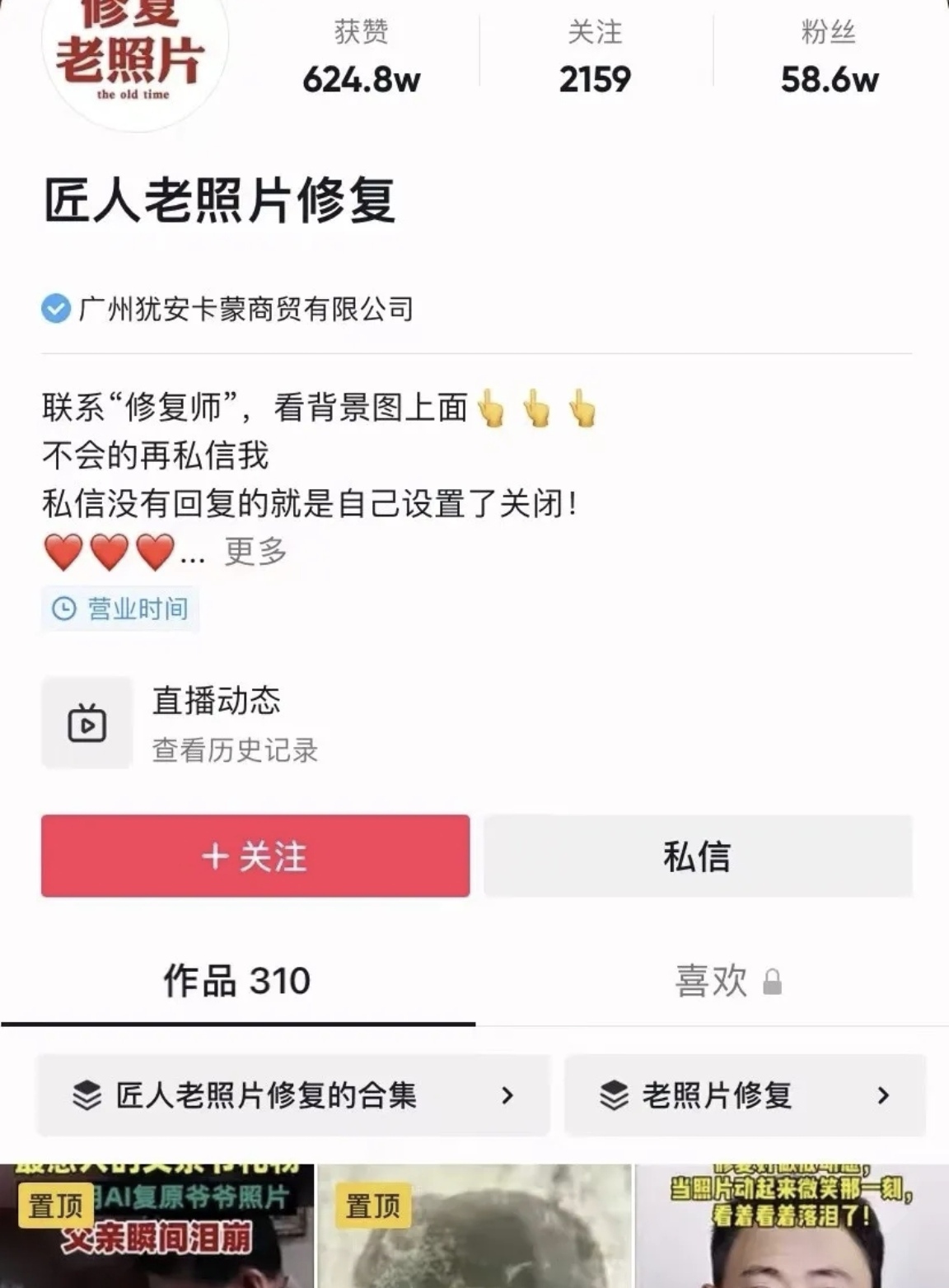Open the 老照片修复 collection
The height and width of the screenshot is (1288, 949).
pyautogui.click(x=745, y=1095)
